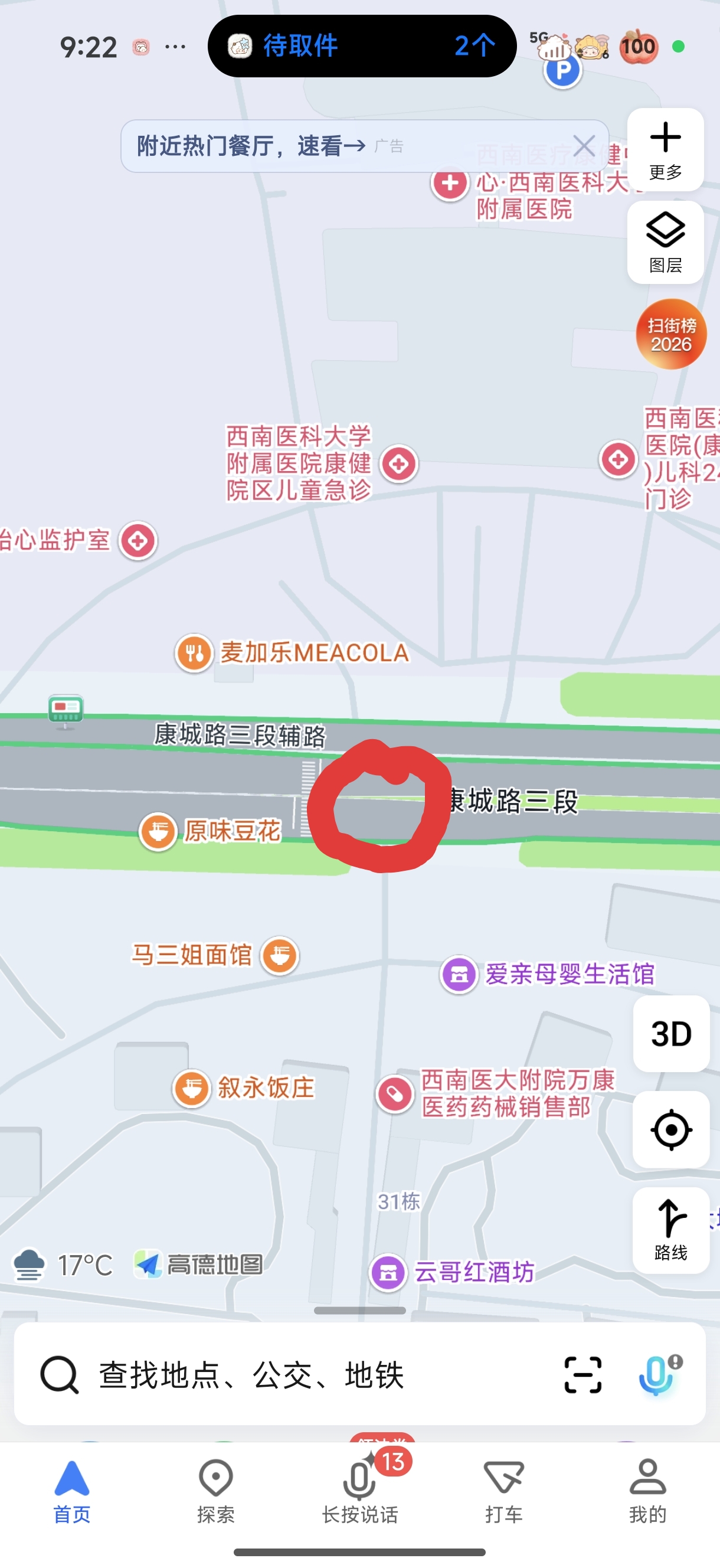This screenshot has height=1568, width=720.
Task: Go to the 打车 tab
Action: 503,1490
